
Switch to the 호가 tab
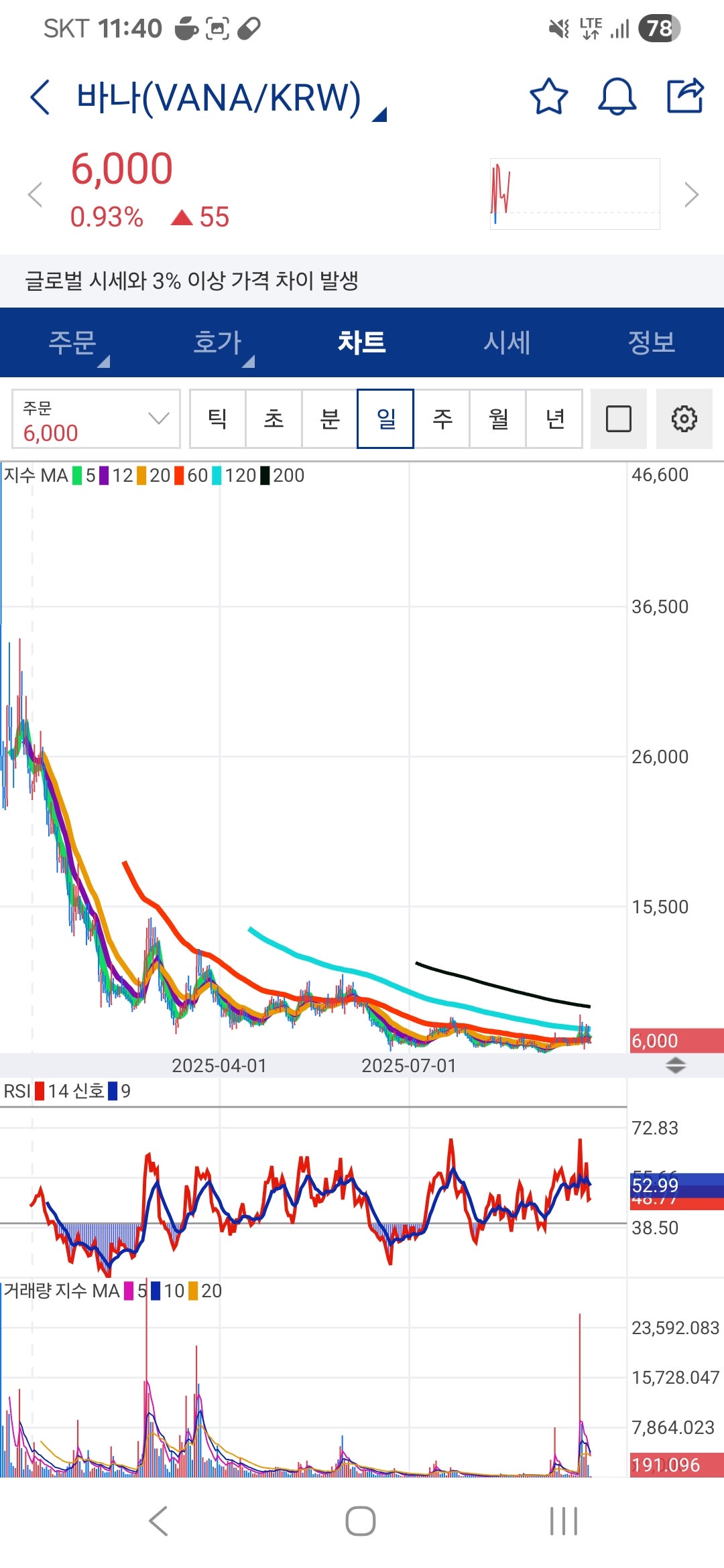click(x=217, y=342)
